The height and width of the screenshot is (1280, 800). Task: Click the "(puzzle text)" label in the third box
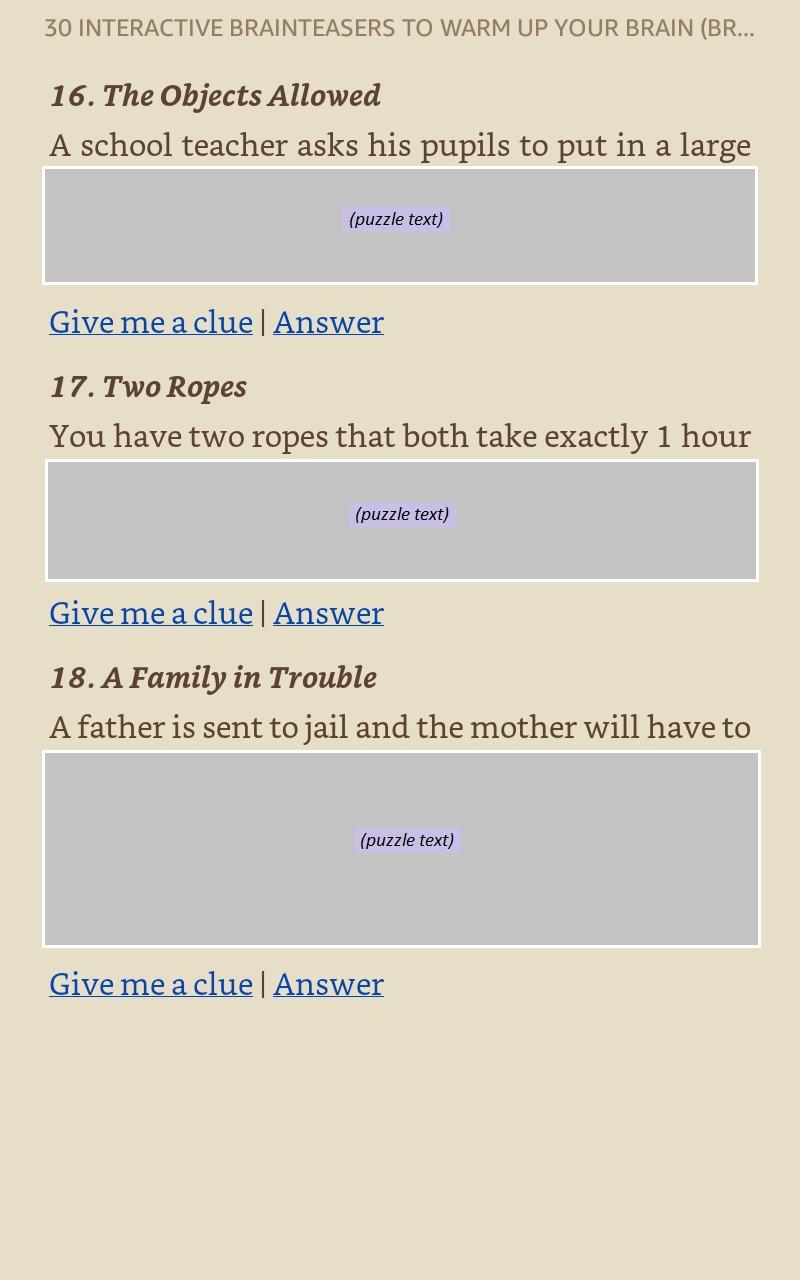(x=407, y=840)
